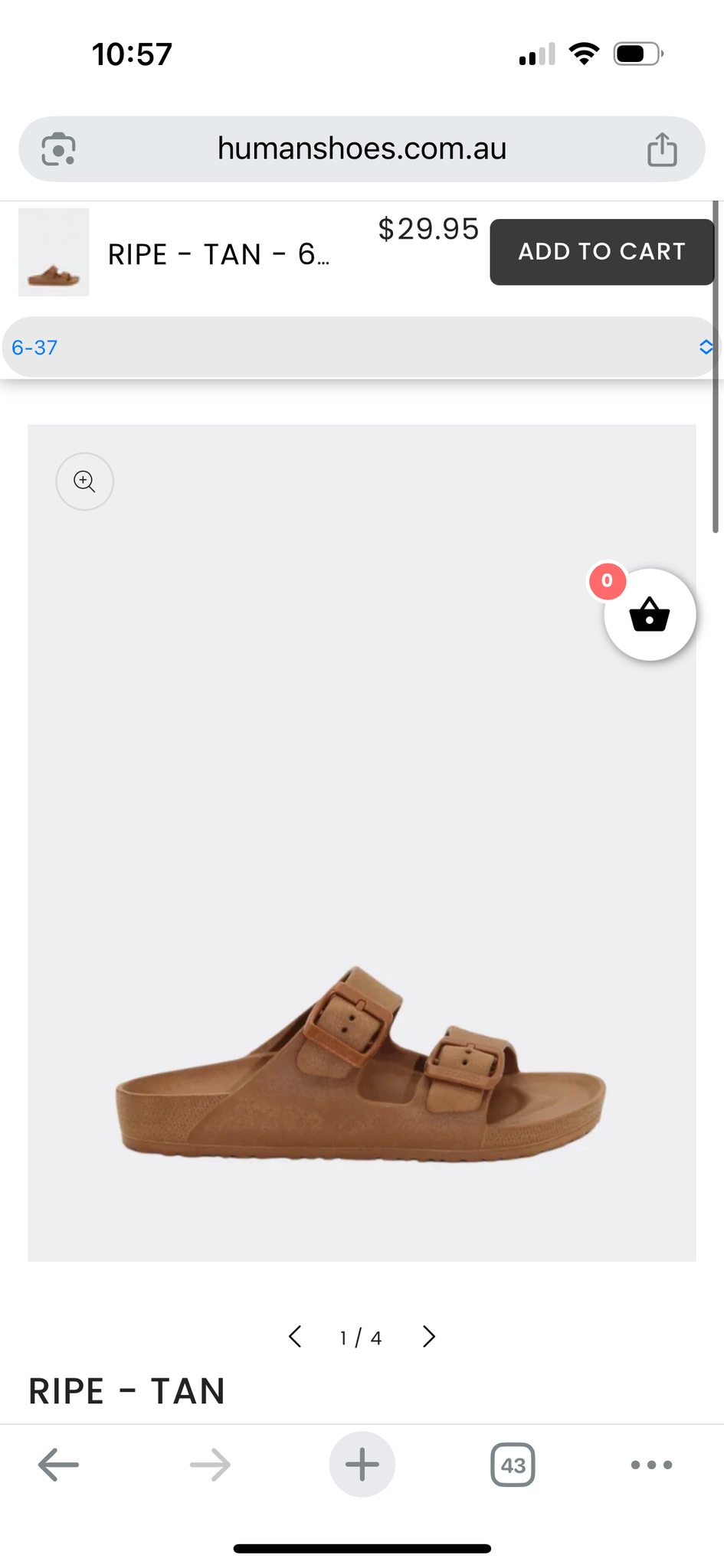Image resolution: width=724 pixels, height=1568 pixels.
Task: Open the browser's more options menu
Action: pyautogui.click(x=651, y=1465)
